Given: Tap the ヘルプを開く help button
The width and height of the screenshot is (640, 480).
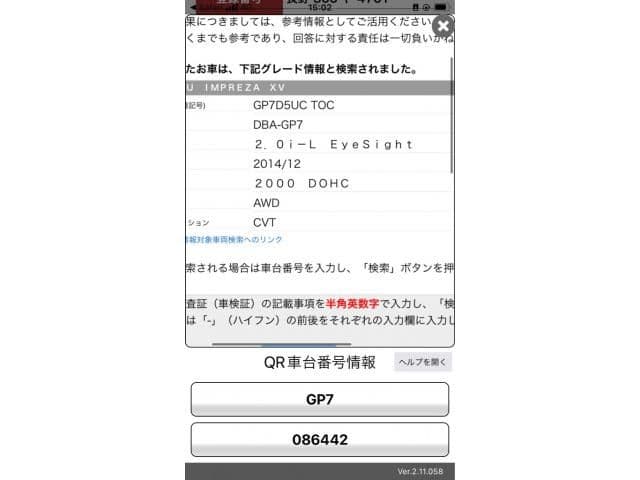Looking at the screenshot, I should click(423, 363).
